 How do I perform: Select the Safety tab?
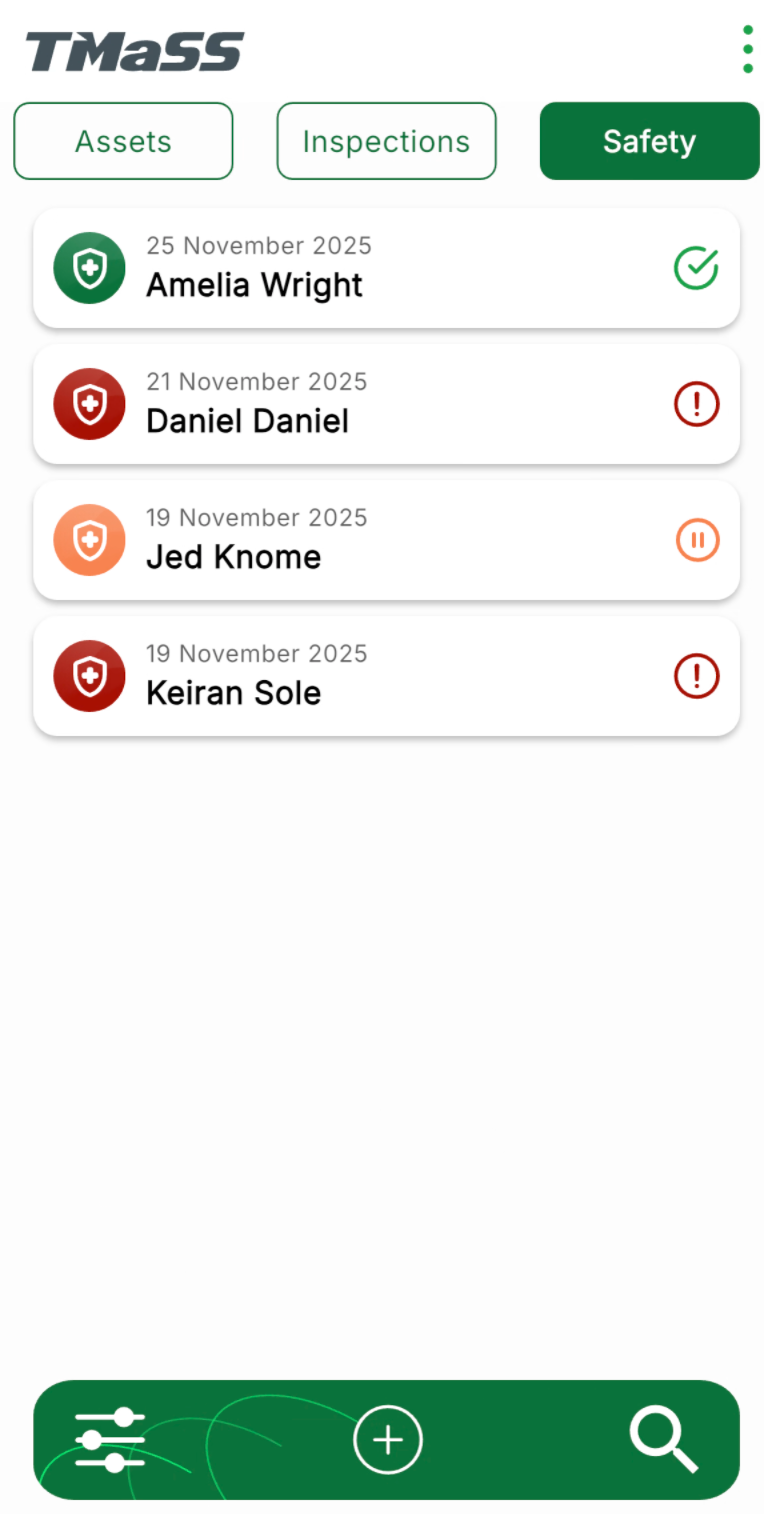[649, 141]
